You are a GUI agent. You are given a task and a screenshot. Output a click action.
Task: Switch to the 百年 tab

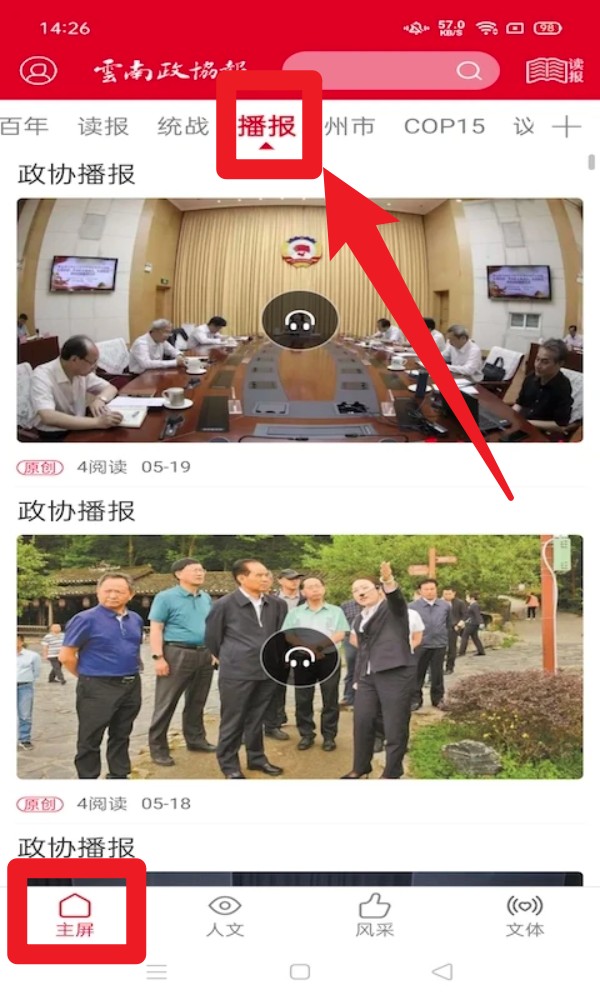point(24,127)
